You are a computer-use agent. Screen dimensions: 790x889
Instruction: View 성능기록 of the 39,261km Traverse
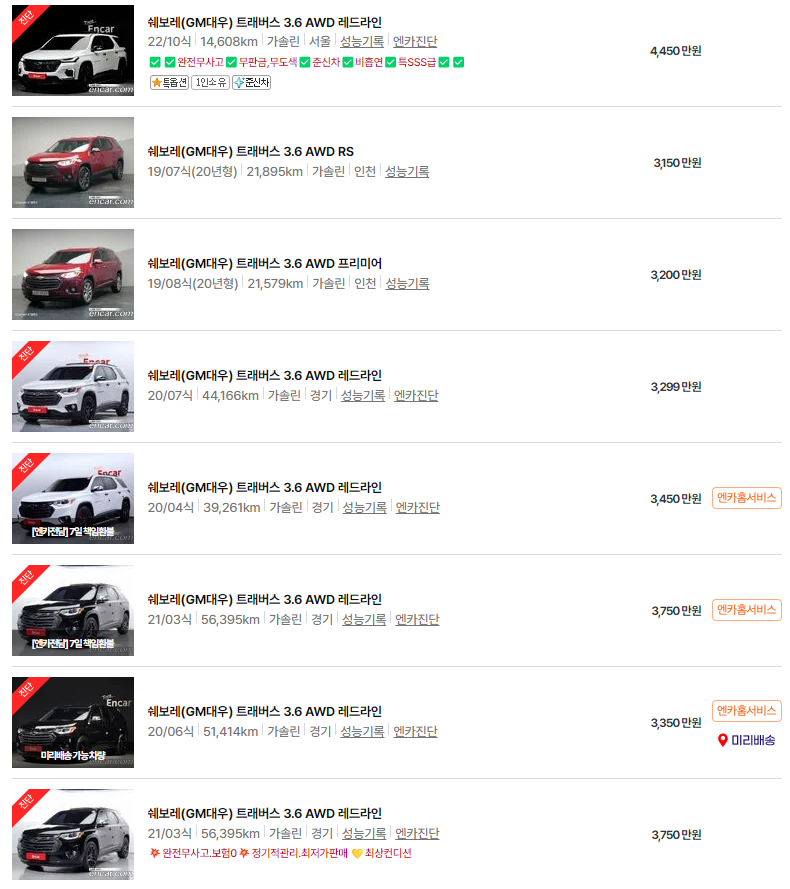365,507
